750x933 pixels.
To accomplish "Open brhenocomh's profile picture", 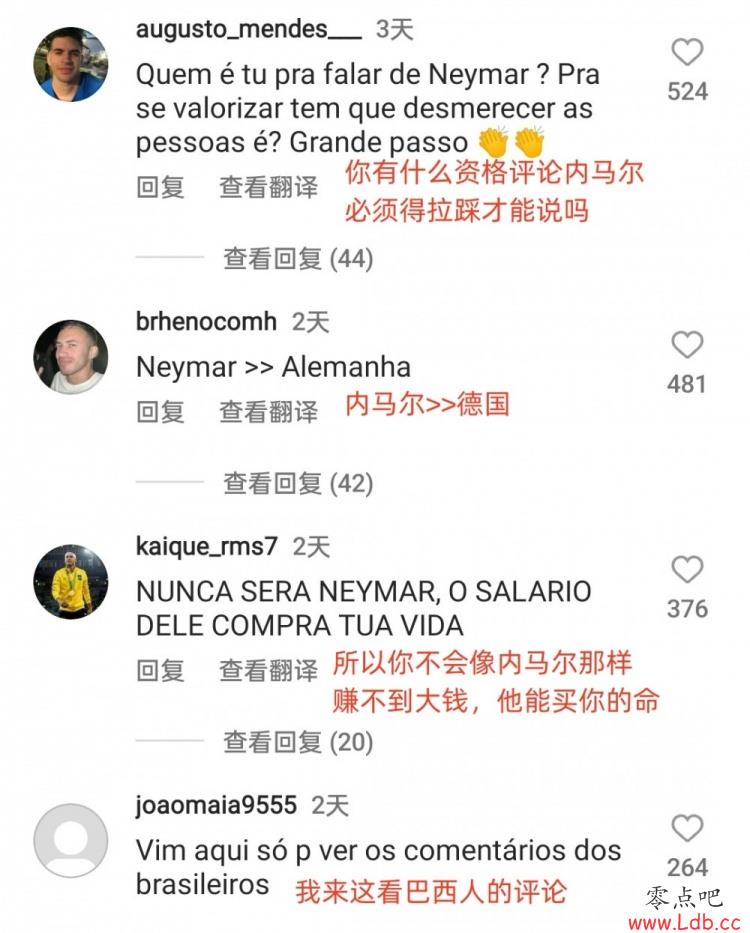I will tap(71, 357).
